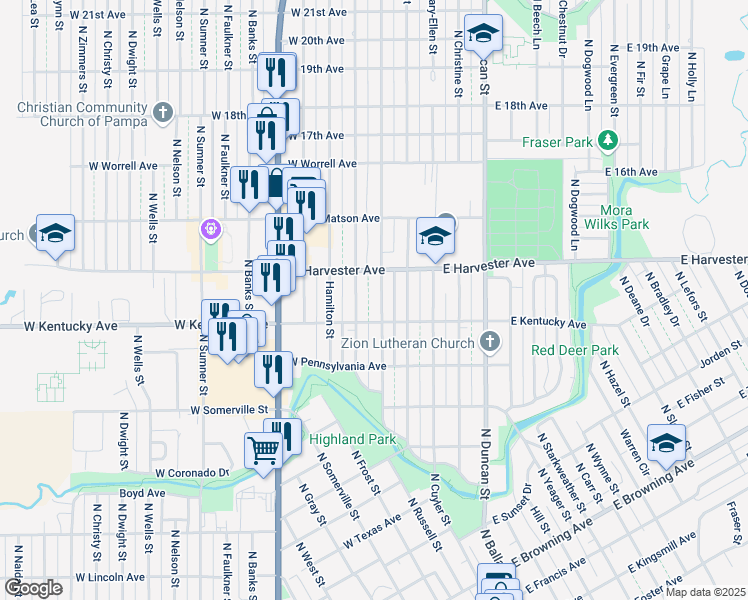This screenshot has width=748, height=600.
Task: Tap the shopping cart marker near W Coronado Dr
Action: [x=264, y=450]
